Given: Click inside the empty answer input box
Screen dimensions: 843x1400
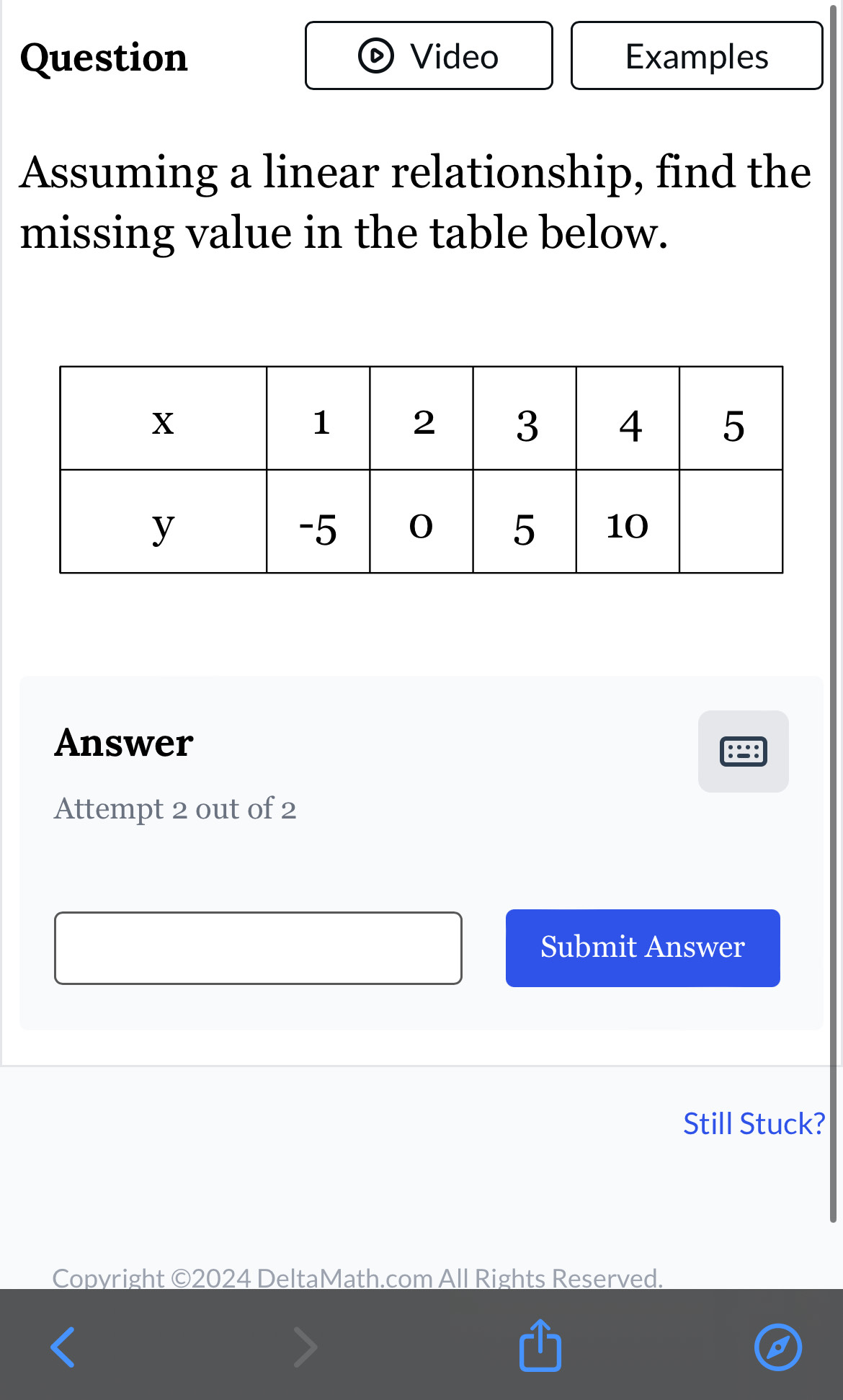Looking at the screenshot, I should pyautogui.click(x=258, y=948).
